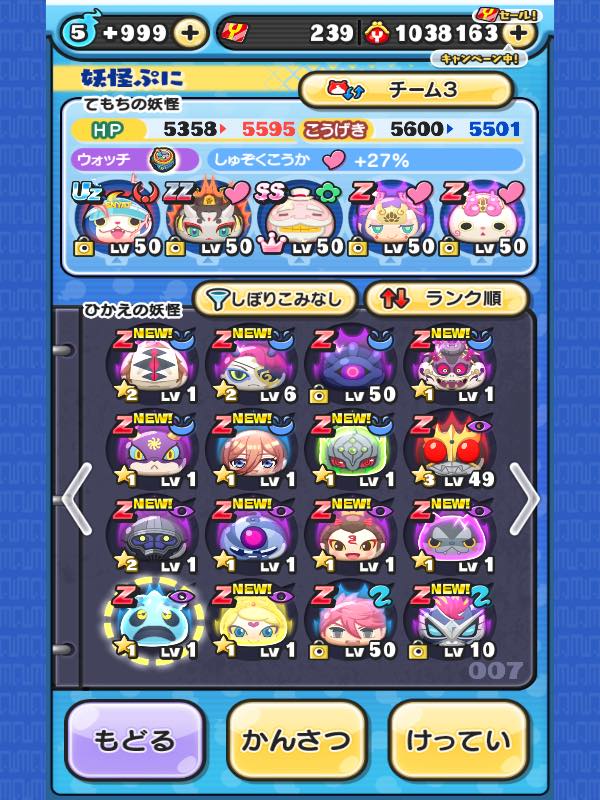Open かんさつ to inspect the yo-kai
Viewport: 600px width, 800px height.
click(297, 740)
